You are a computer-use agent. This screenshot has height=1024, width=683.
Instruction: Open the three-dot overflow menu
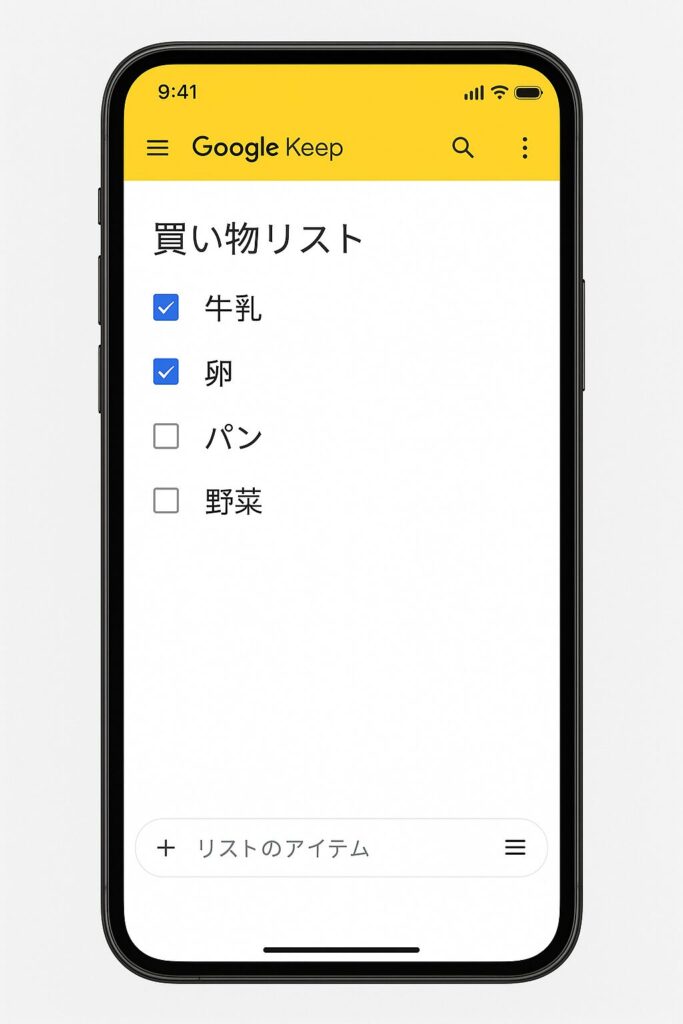coord(525,148)
